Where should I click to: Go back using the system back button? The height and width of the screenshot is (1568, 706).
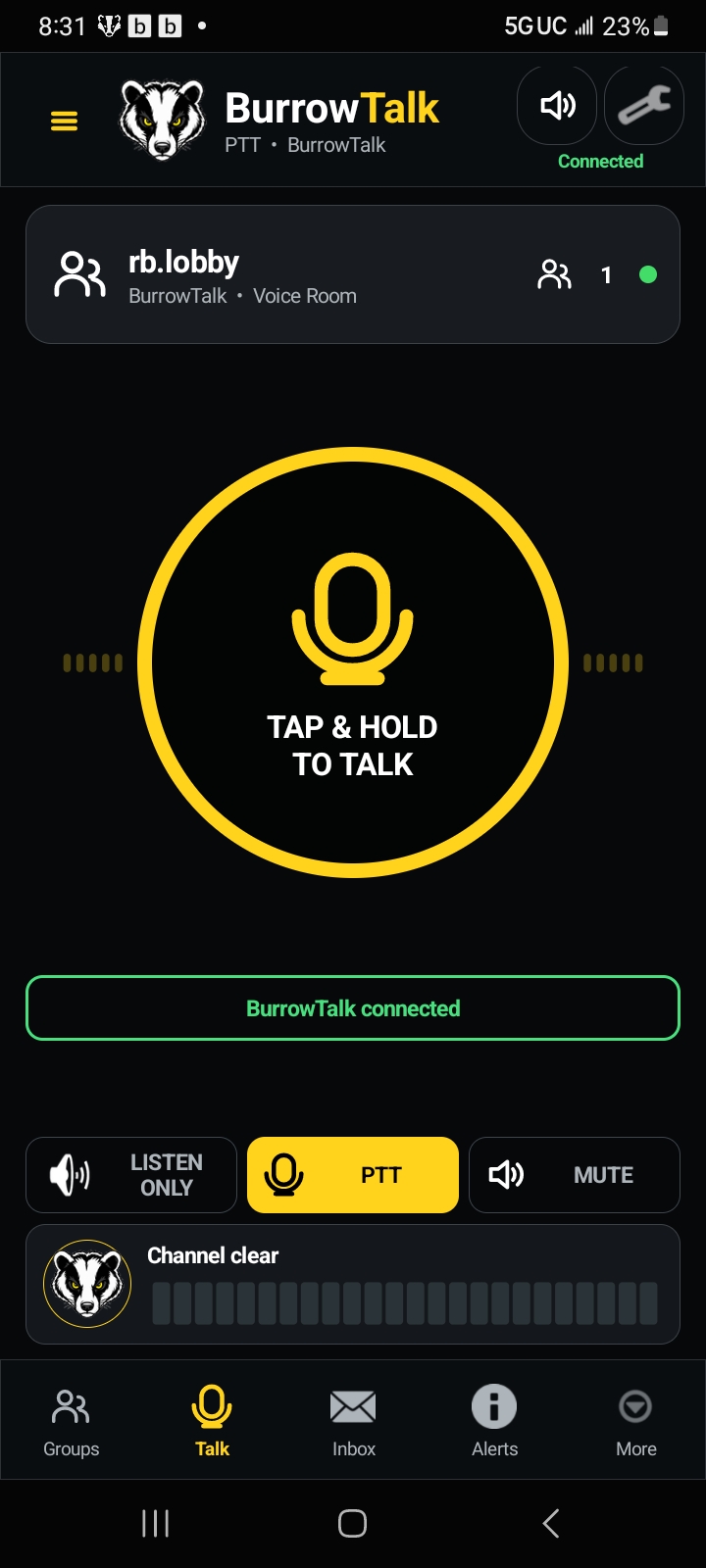551,1523
